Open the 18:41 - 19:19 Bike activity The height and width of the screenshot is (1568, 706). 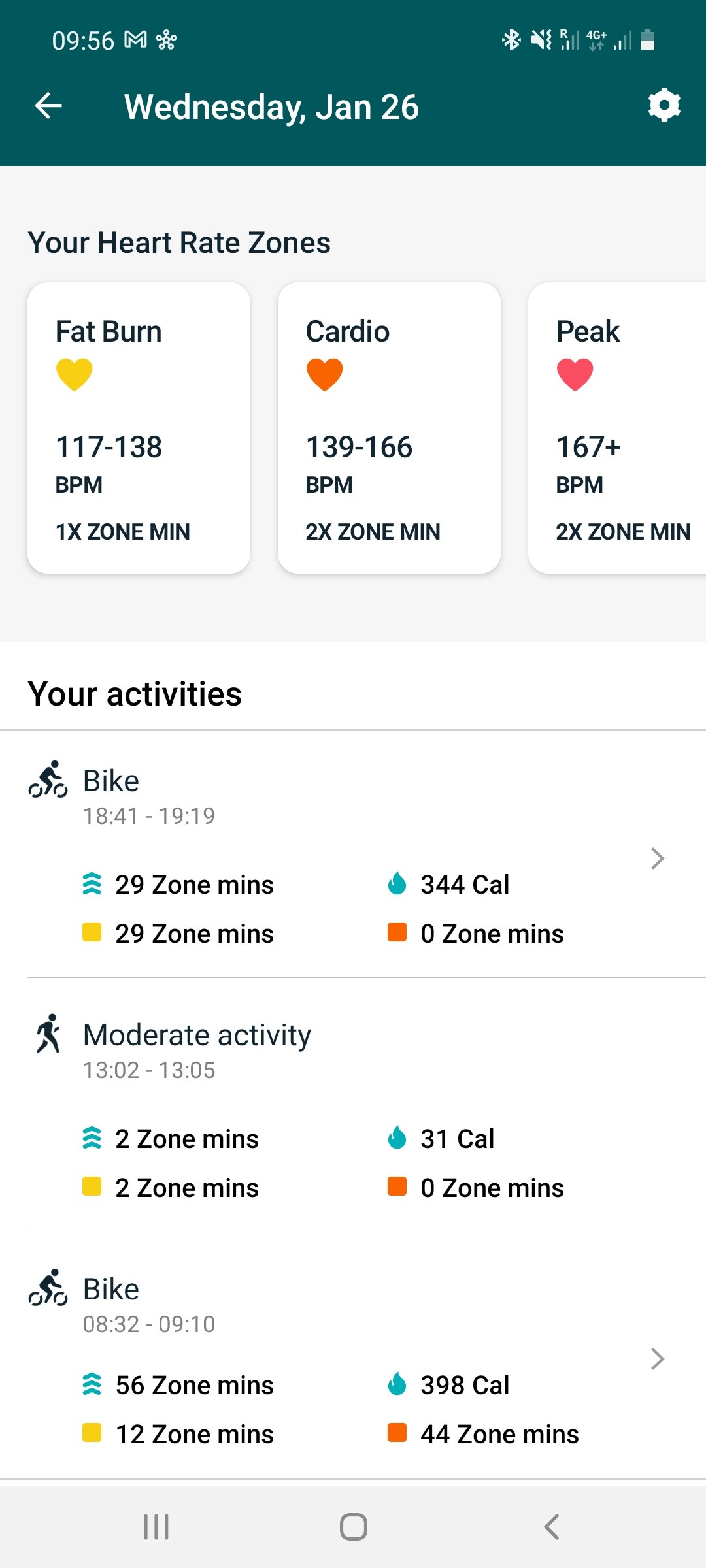coord(353,855)
